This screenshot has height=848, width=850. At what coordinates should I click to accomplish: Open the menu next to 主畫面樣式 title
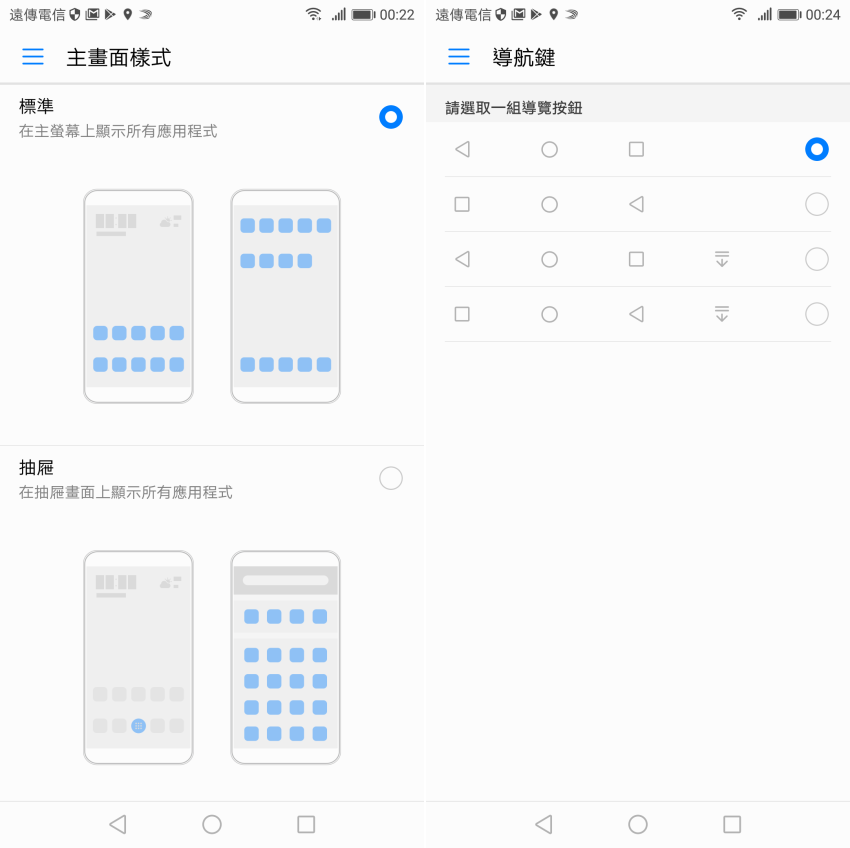(33, 57)
